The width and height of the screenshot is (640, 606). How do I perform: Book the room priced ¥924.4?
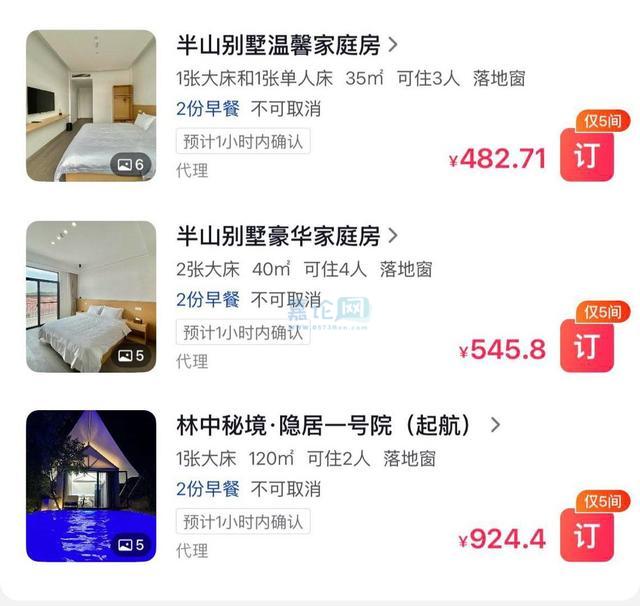point(587,535)
